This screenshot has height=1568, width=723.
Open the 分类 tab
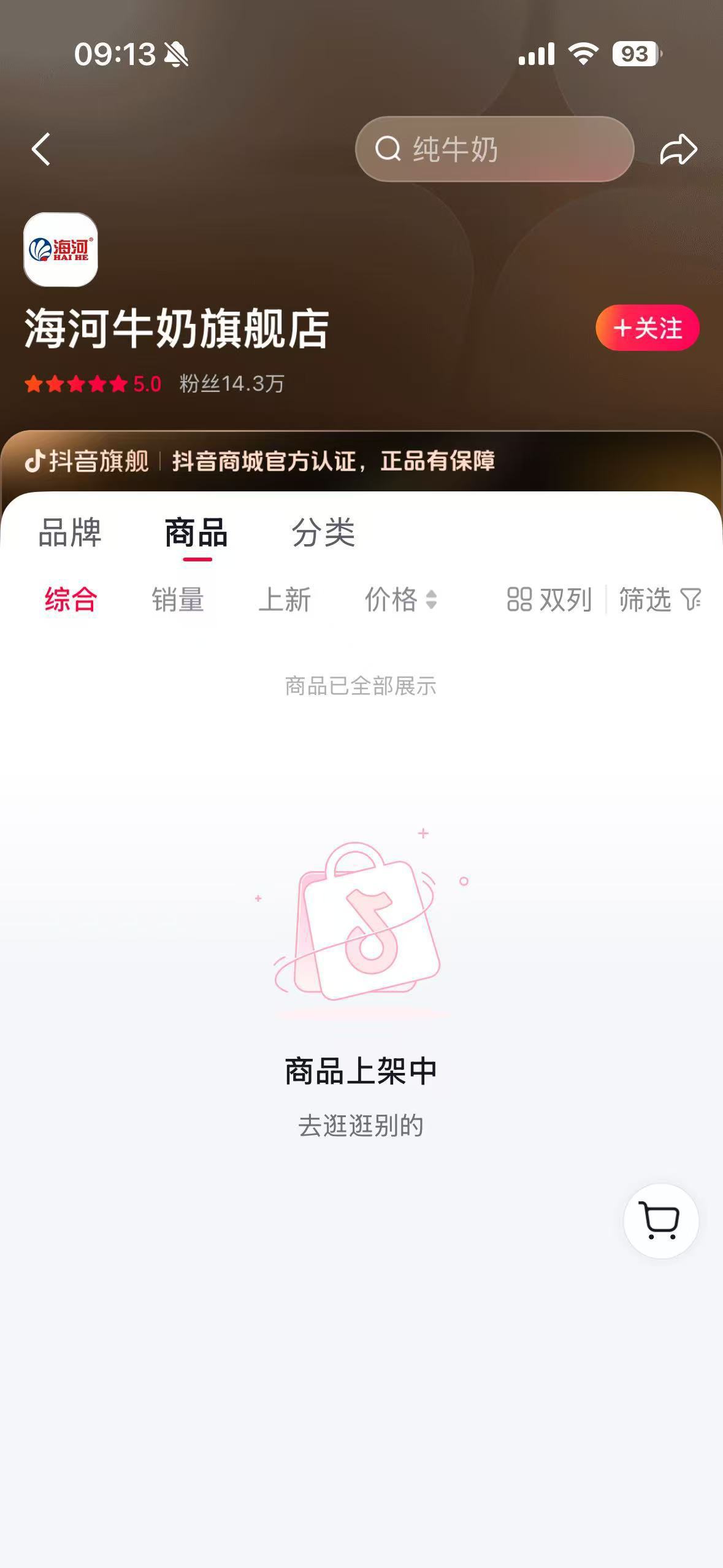click(x=323, y=532)
